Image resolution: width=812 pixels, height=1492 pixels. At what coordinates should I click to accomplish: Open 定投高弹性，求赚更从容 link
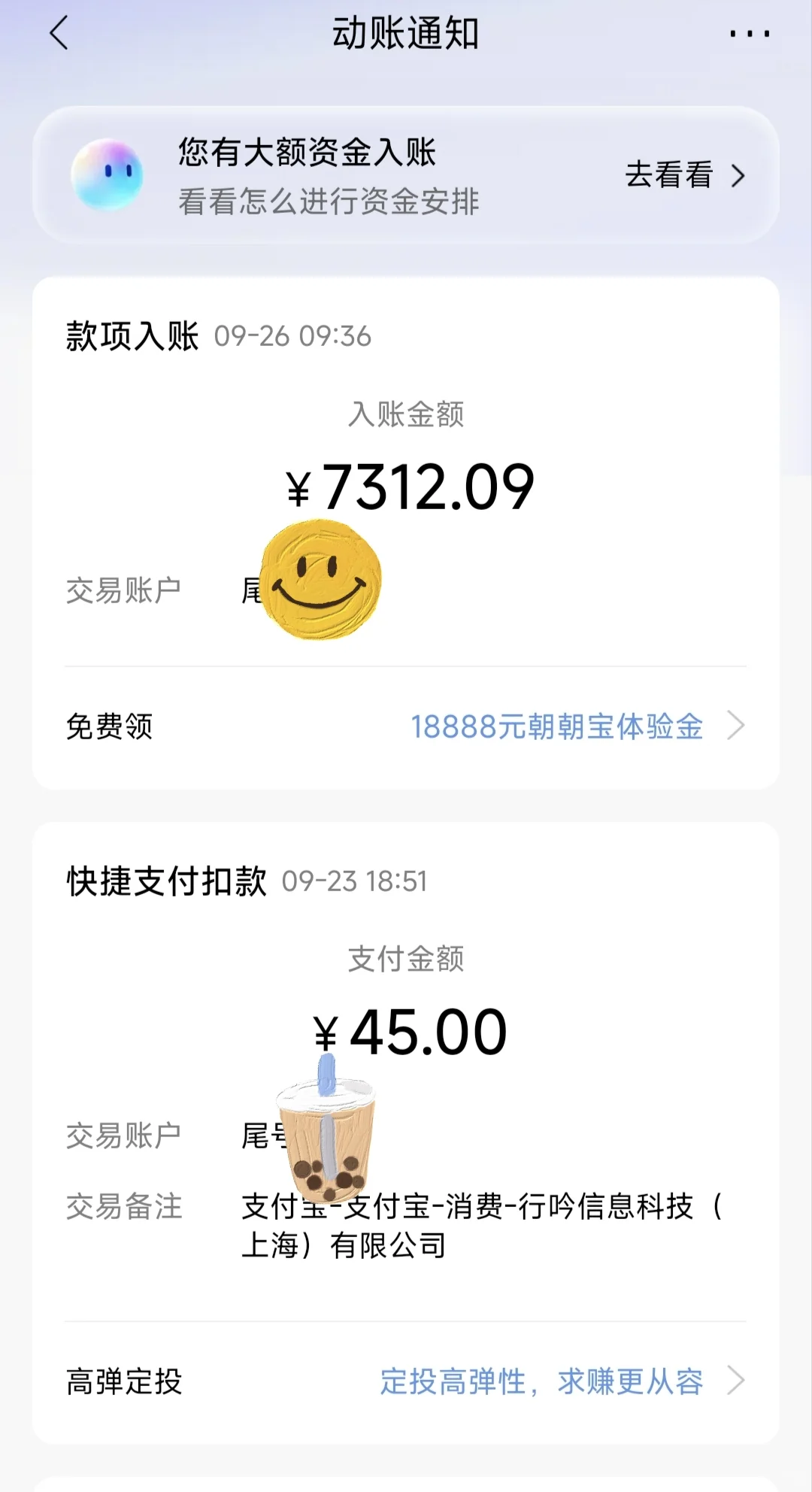click(541, 1381)
